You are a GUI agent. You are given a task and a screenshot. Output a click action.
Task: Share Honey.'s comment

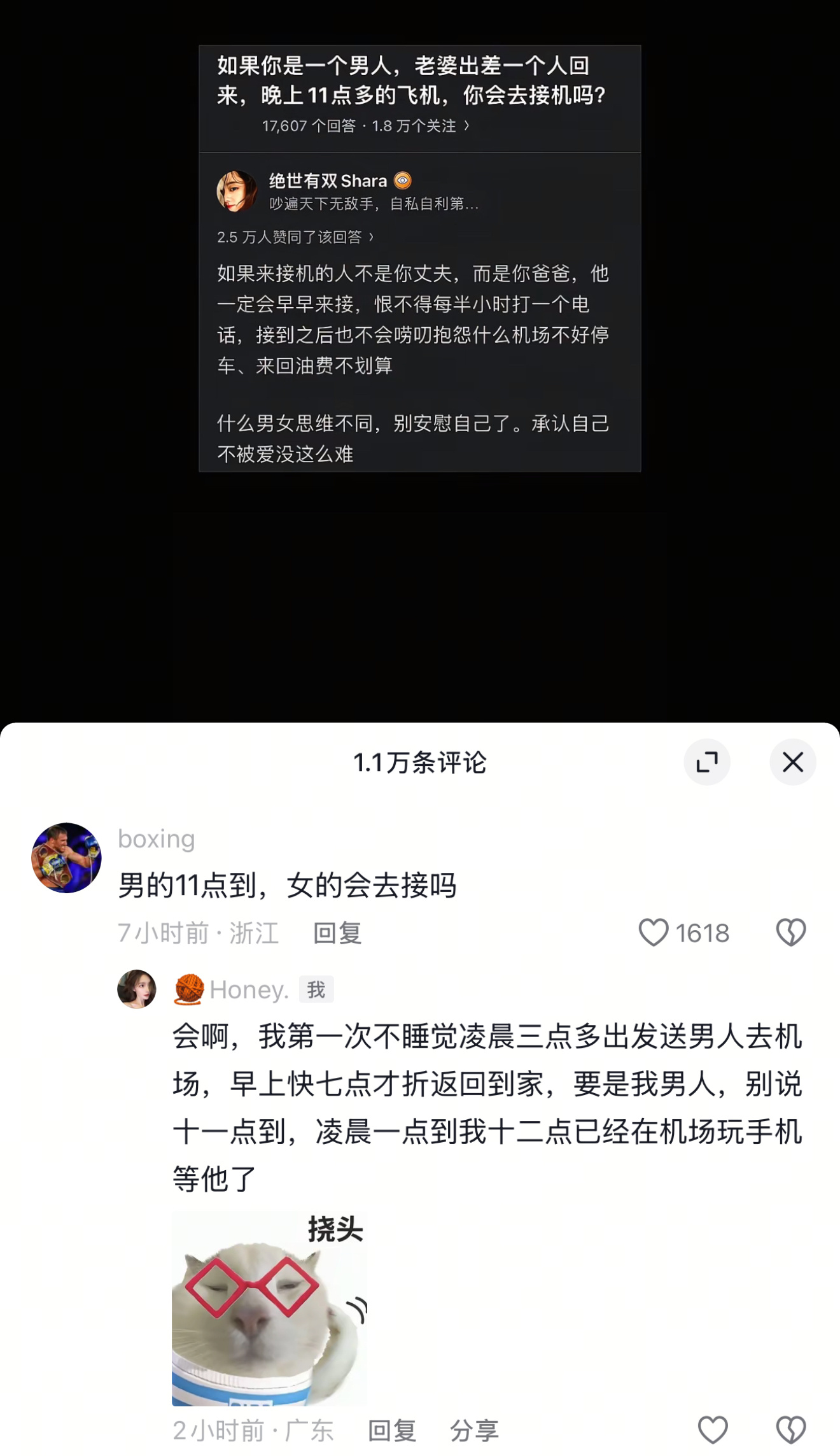[474, 1431]
